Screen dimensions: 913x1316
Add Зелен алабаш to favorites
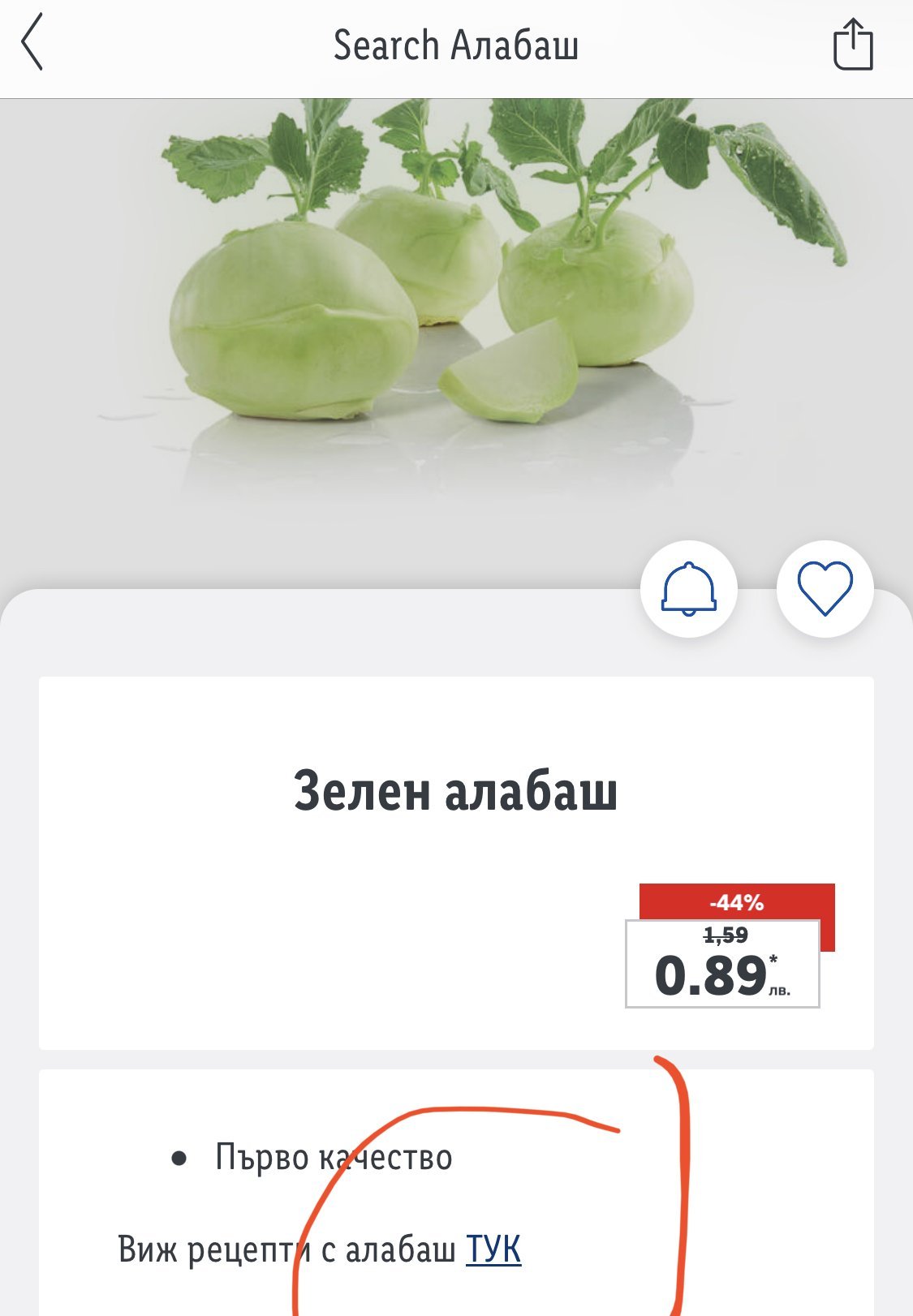pos(825,589)
